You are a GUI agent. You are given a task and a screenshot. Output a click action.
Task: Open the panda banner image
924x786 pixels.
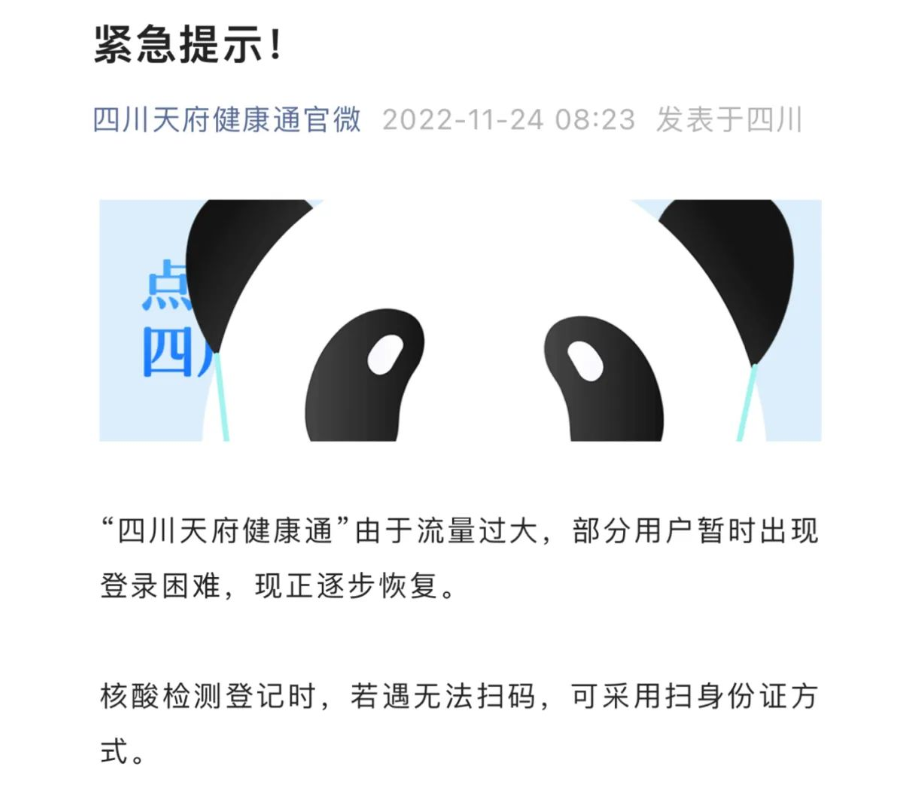point(460,320)
